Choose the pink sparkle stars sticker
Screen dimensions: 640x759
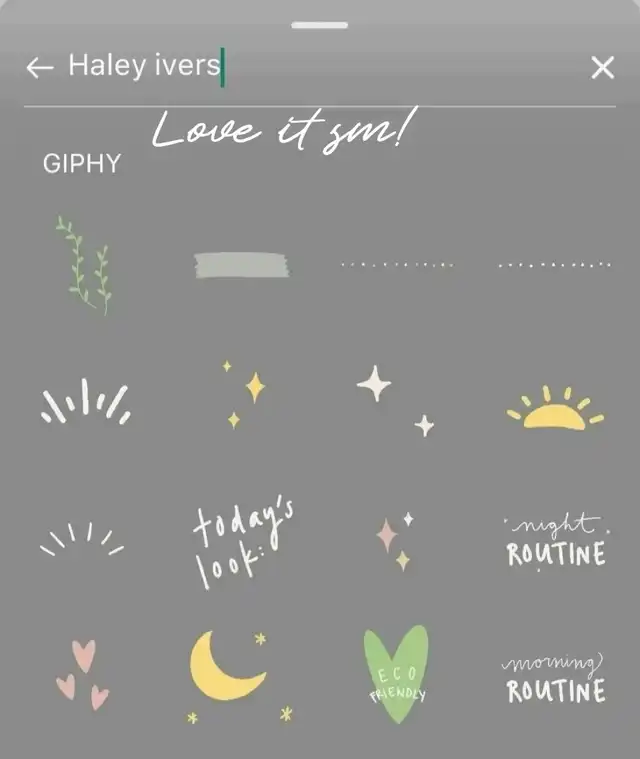tap(394, 542)
